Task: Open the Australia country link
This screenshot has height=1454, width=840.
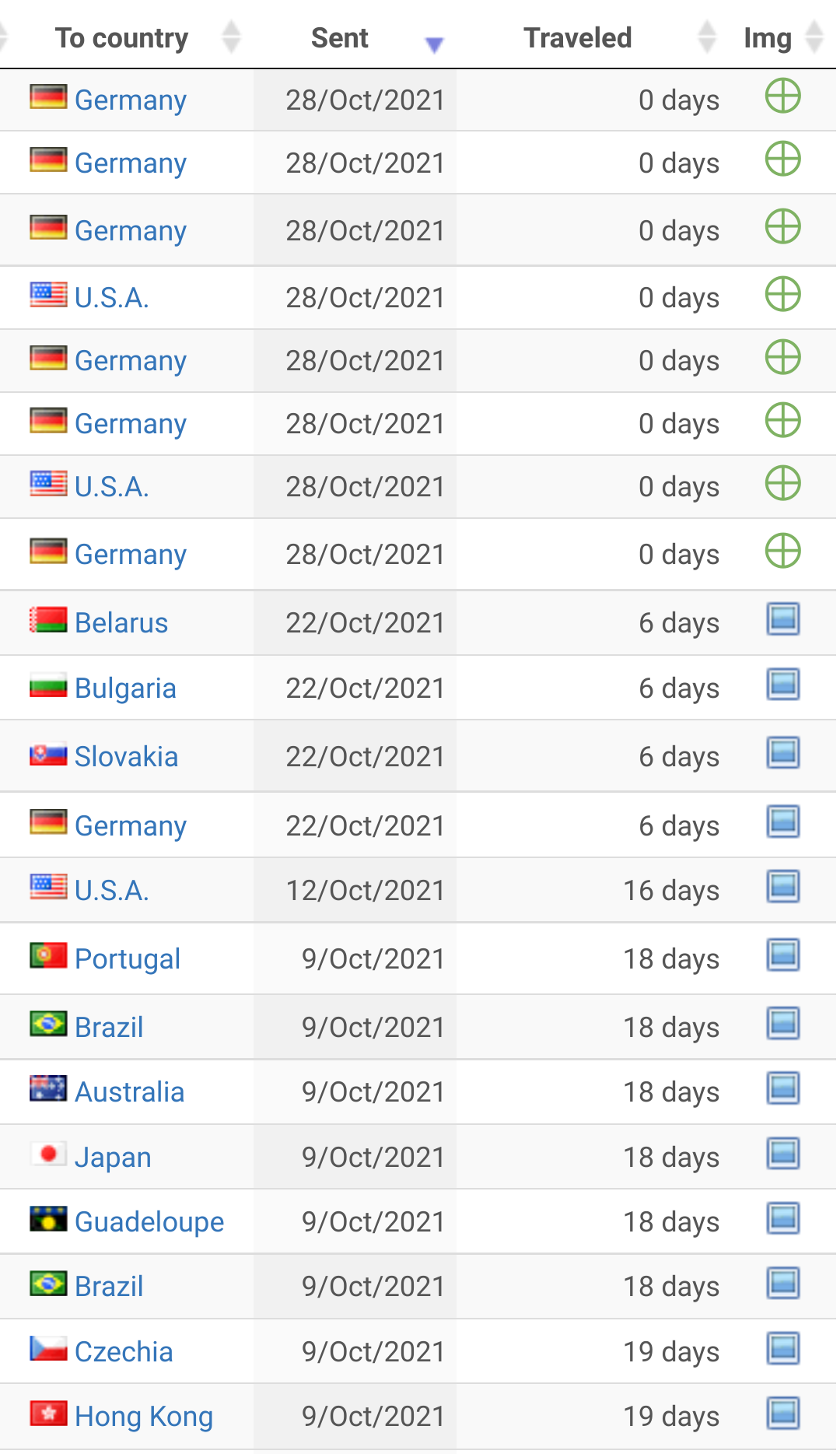Action: pyautogui.click(x=129, y=1092)
